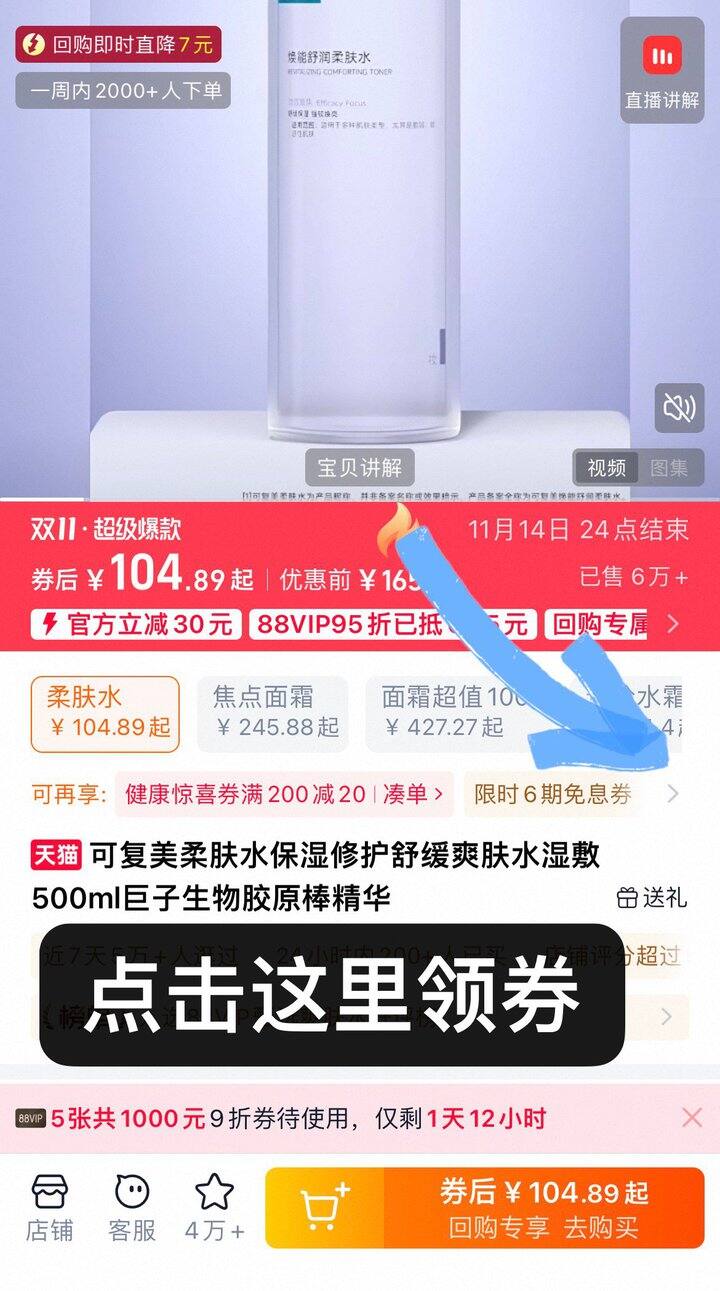Tap the 宝贝讲解 button
Screen dimensions: 720x1291
tap(359, 467)
